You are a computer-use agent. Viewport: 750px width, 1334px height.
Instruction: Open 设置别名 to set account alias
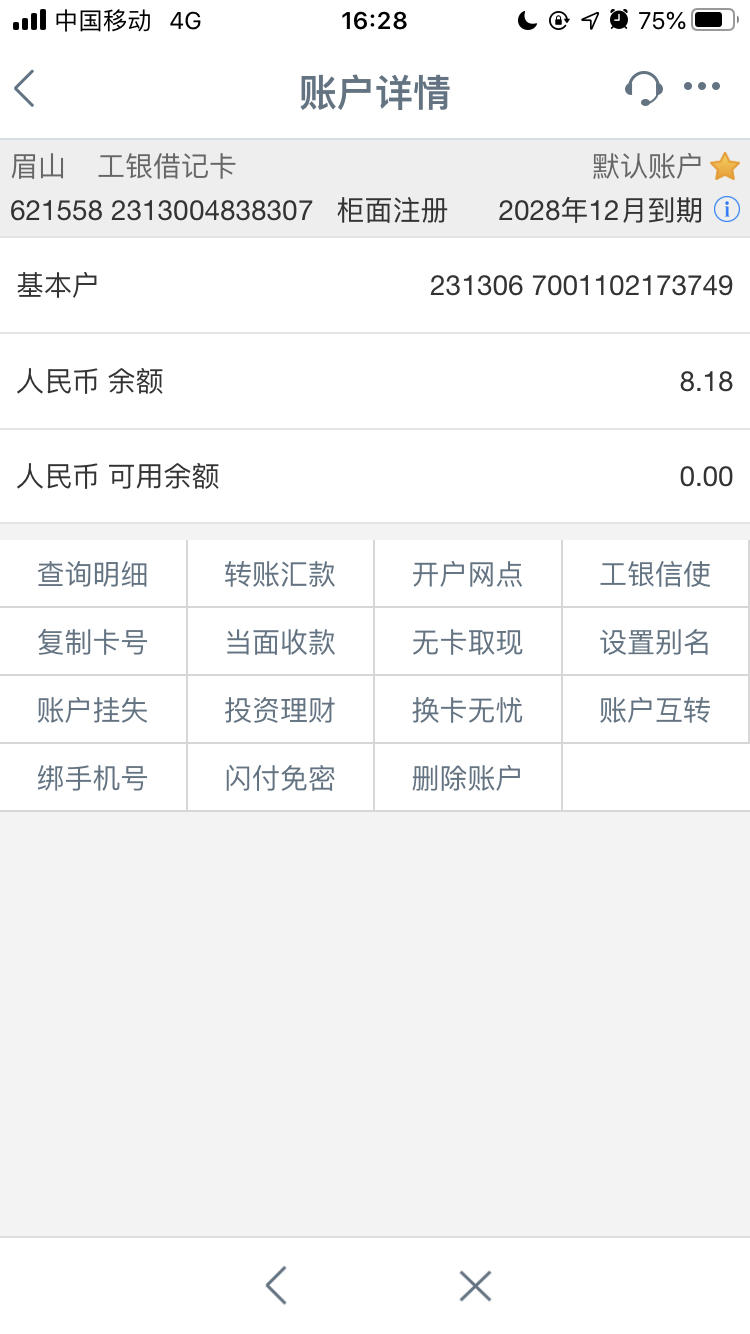tap(655, 641)
